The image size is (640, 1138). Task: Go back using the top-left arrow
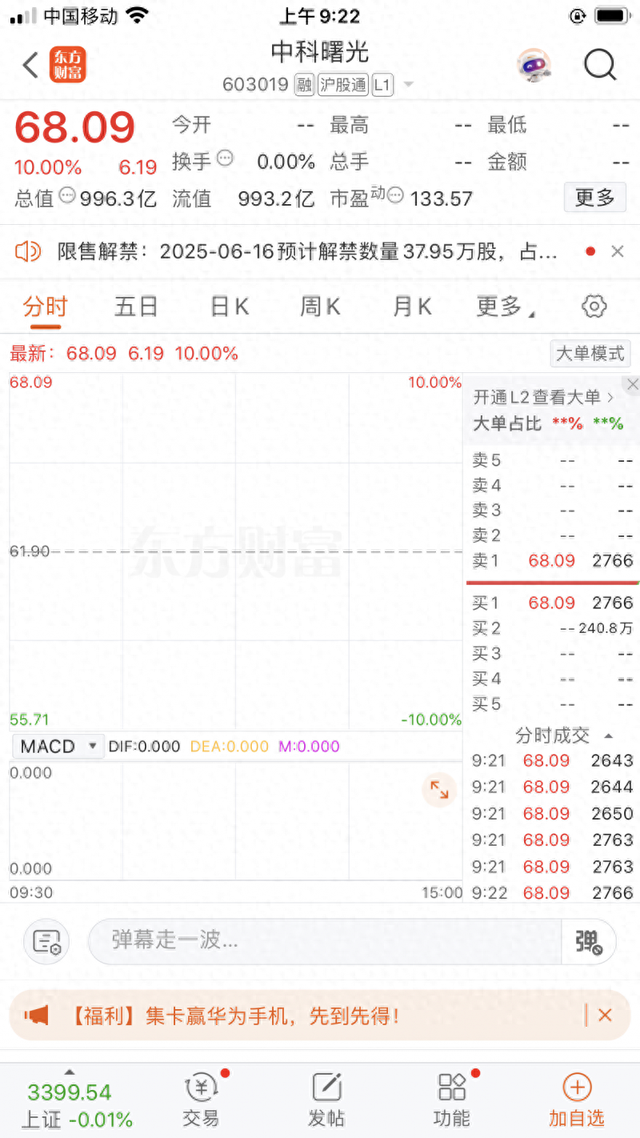pos(30,66)
